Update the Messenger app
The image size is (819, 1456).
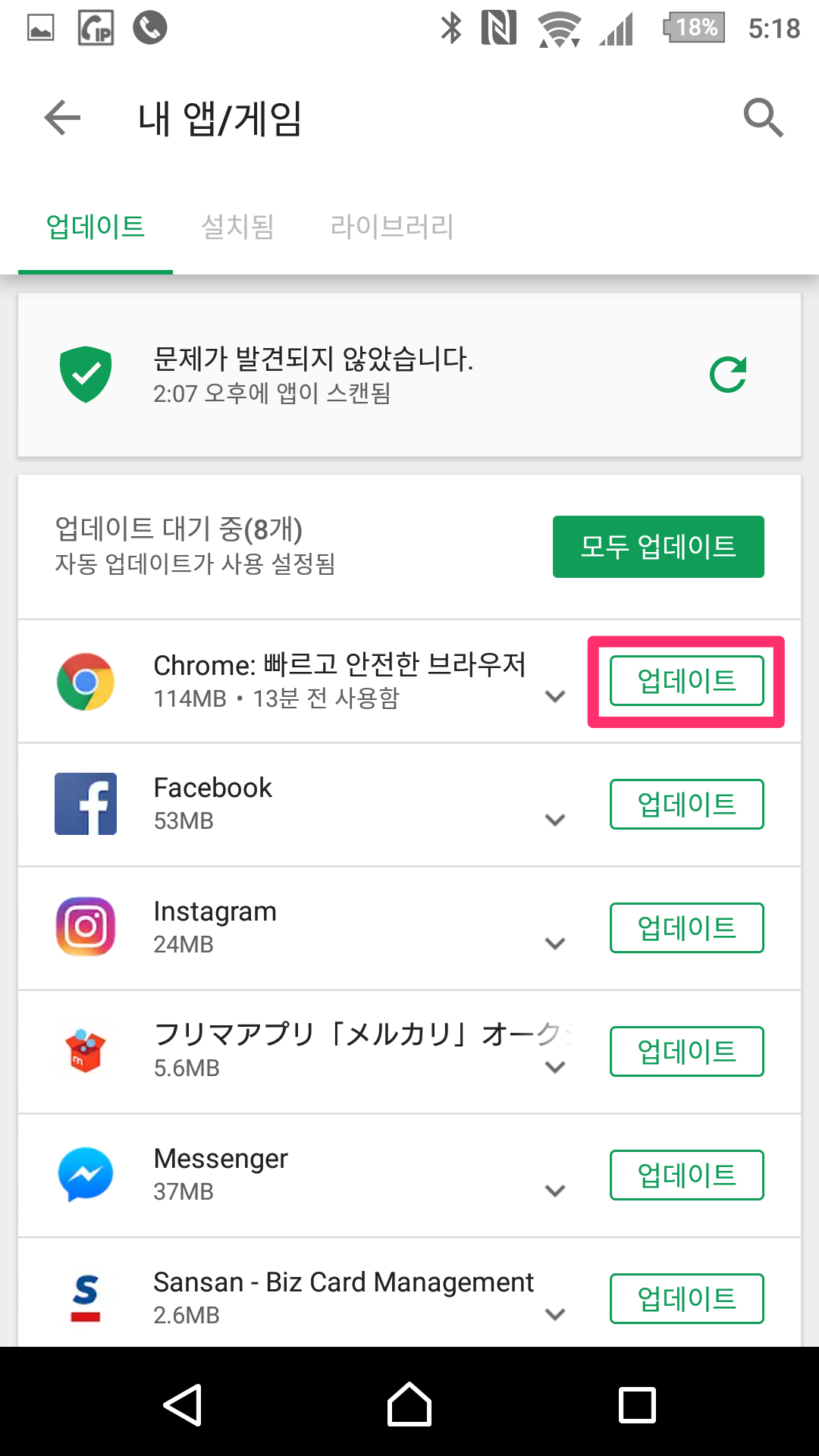686,1175
